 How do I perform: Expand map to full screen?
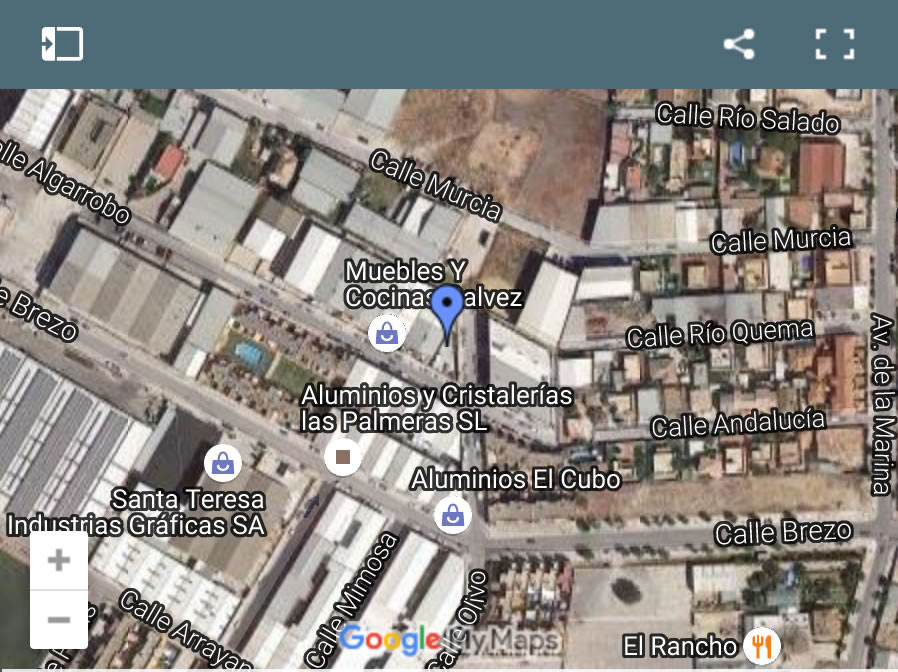[x=834, y=44]
